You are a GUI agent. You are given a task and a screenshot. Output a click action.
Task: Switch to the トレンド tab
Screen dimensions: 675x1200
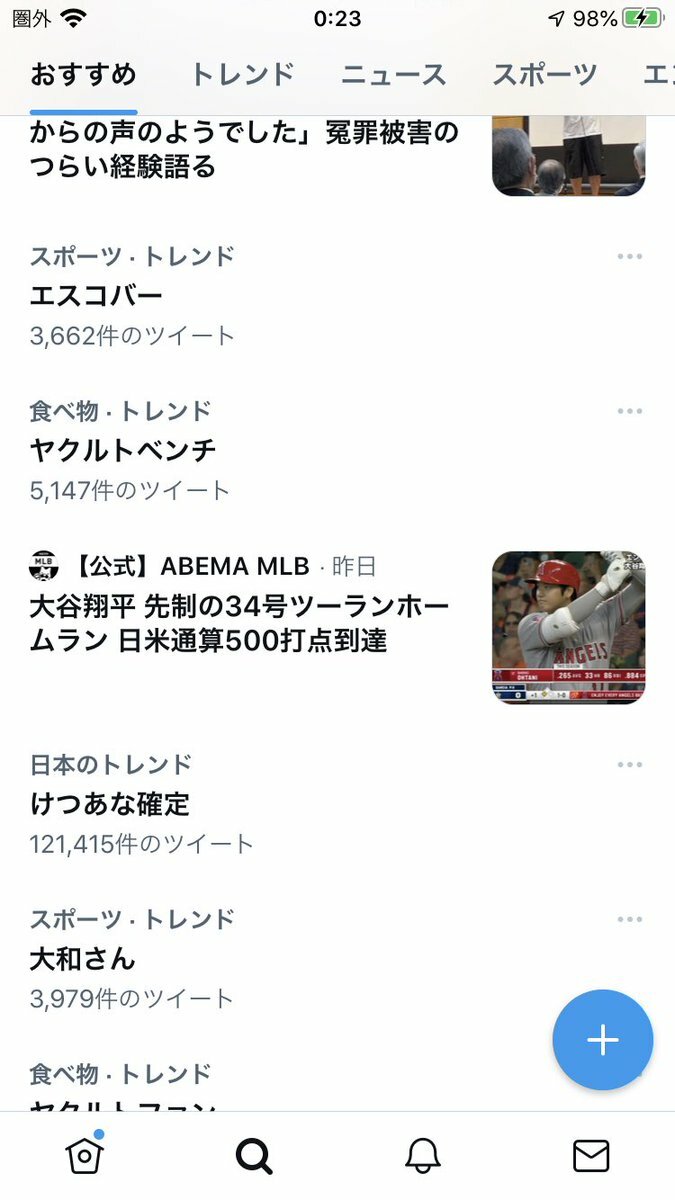tap(242, 74)
